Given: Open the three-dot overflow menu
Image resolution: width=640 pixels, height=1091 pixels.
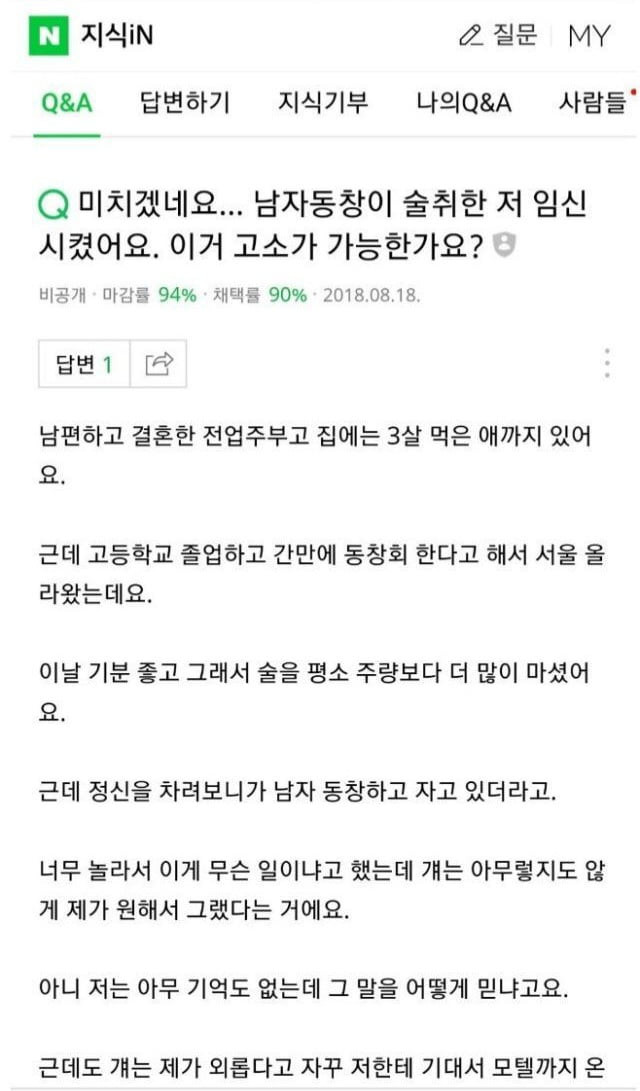Looking at the screenshot, I should pyautogui.click(x=607, y=363).
